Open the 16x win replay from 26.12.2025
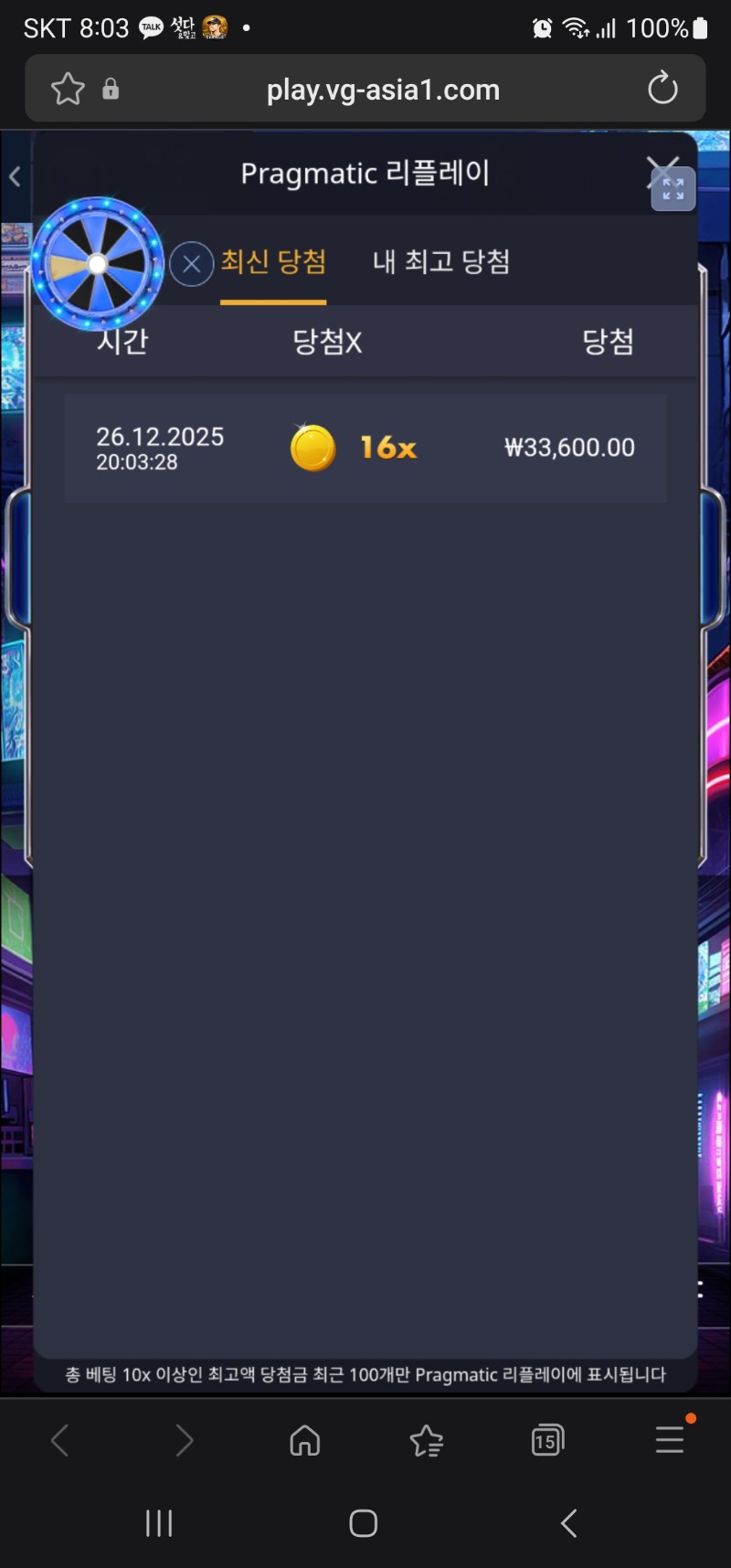Viewport: 731px width, 1568px height. [365, 448]
